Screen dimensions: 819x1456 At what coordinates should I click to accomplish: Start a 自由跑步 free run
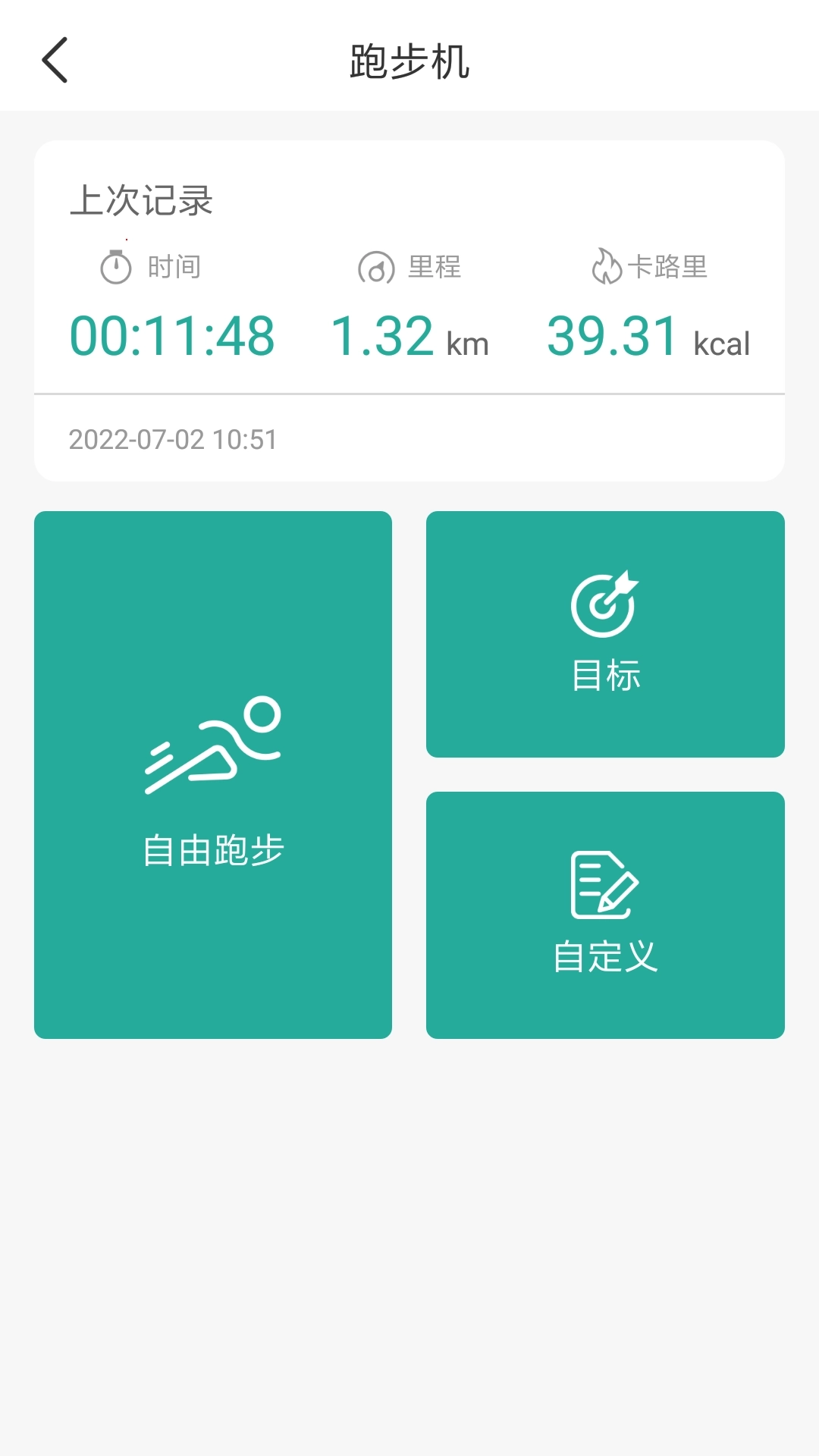click(213, 774)
